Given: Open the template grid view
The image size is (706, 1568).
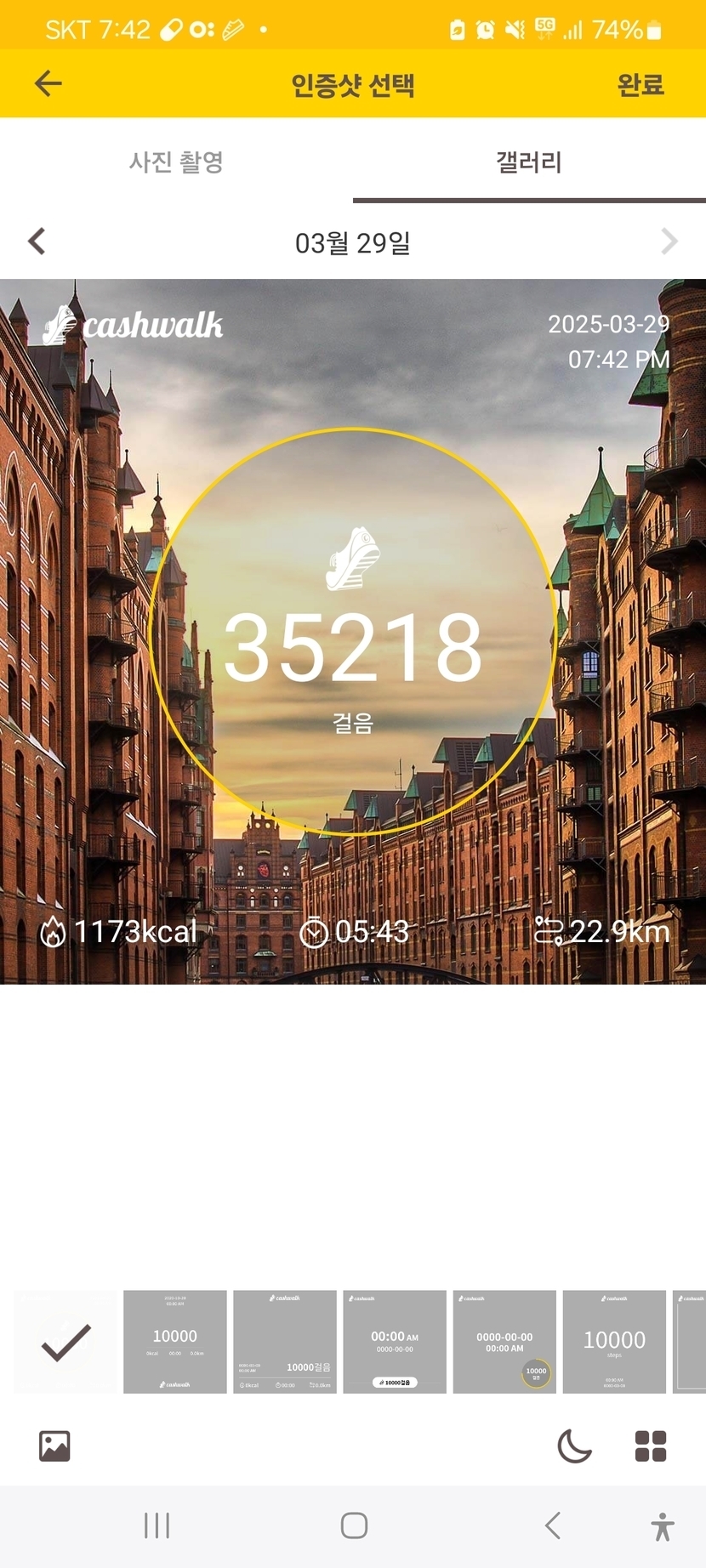Looking at the screenshot, I should (651, 1446).
